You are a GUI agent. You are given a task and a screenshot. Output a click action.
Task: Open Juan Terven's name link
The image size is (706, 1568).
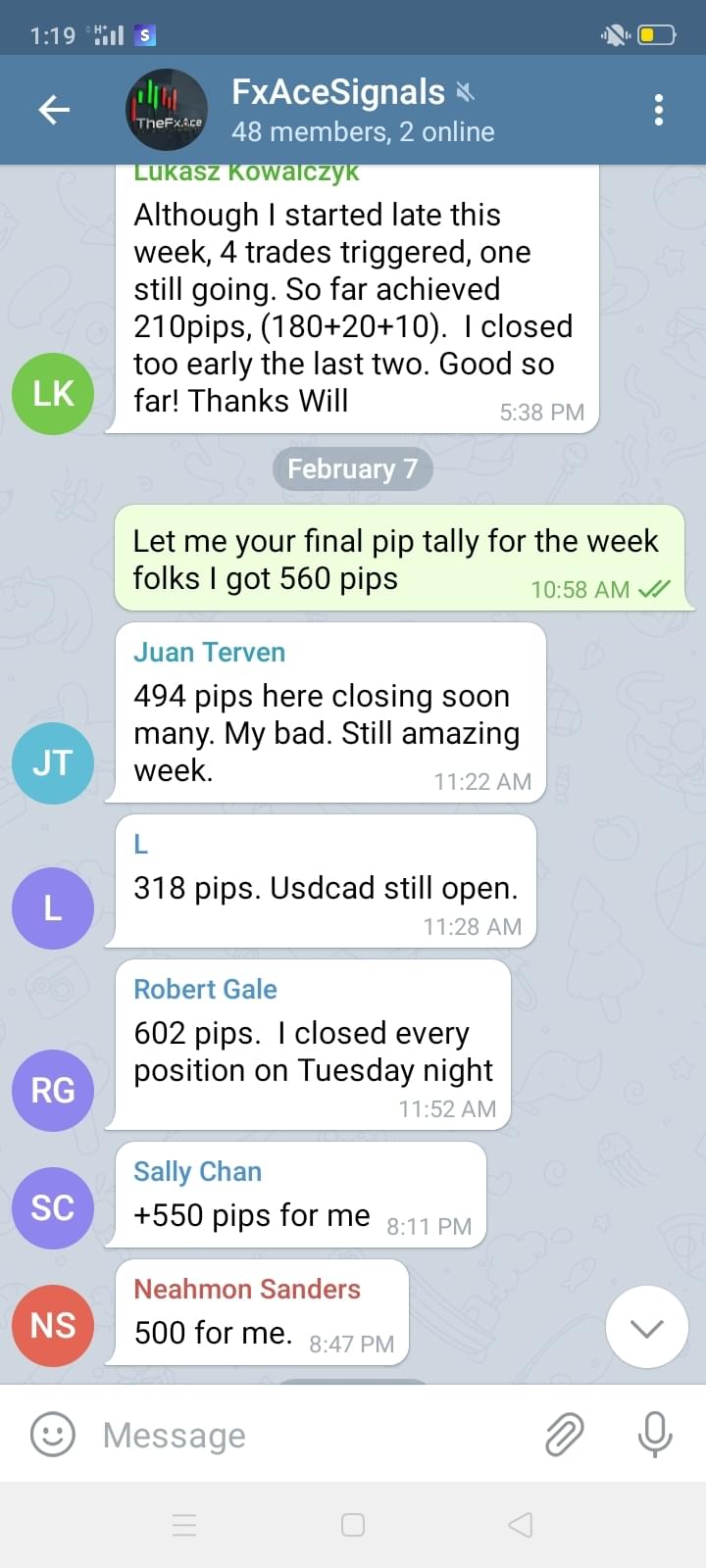tap(209, 653)
